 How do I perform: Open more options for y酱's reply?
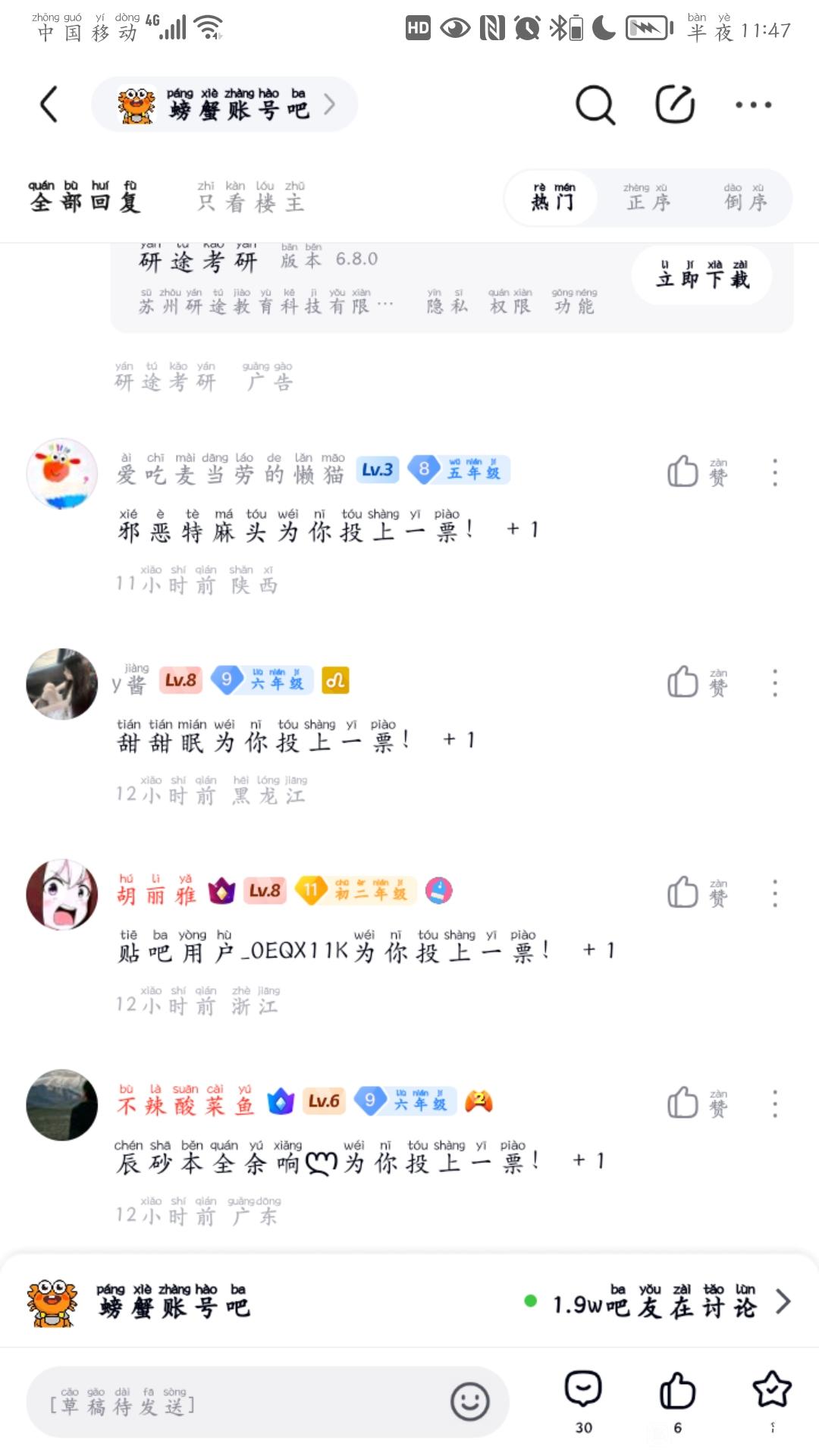coord(774,682)
